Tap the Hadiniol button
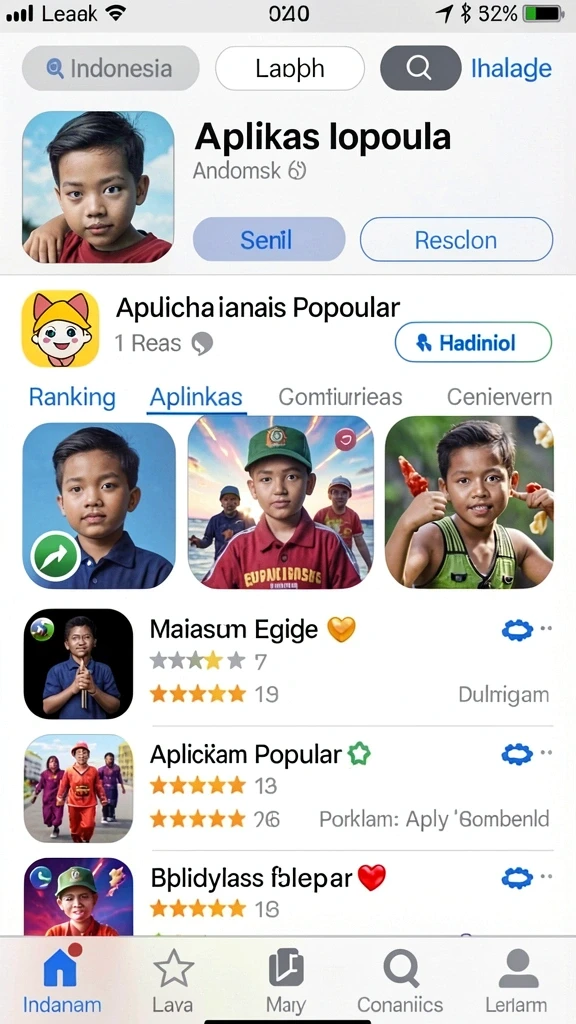576x1024 pixels. 473,342
